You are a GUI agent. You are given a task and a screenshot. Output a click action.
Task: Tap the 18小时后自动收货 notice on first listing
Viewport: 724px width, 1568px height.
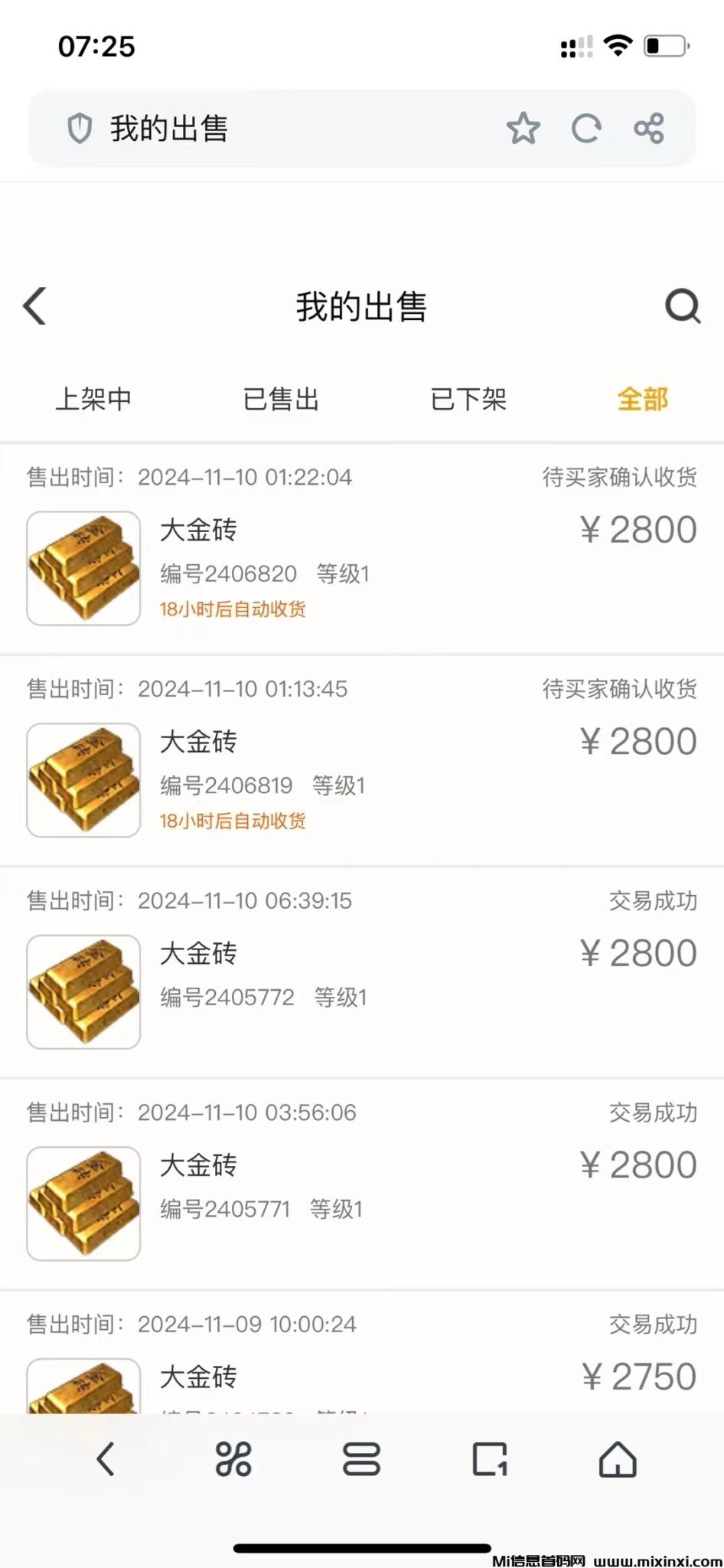[232, 609]
